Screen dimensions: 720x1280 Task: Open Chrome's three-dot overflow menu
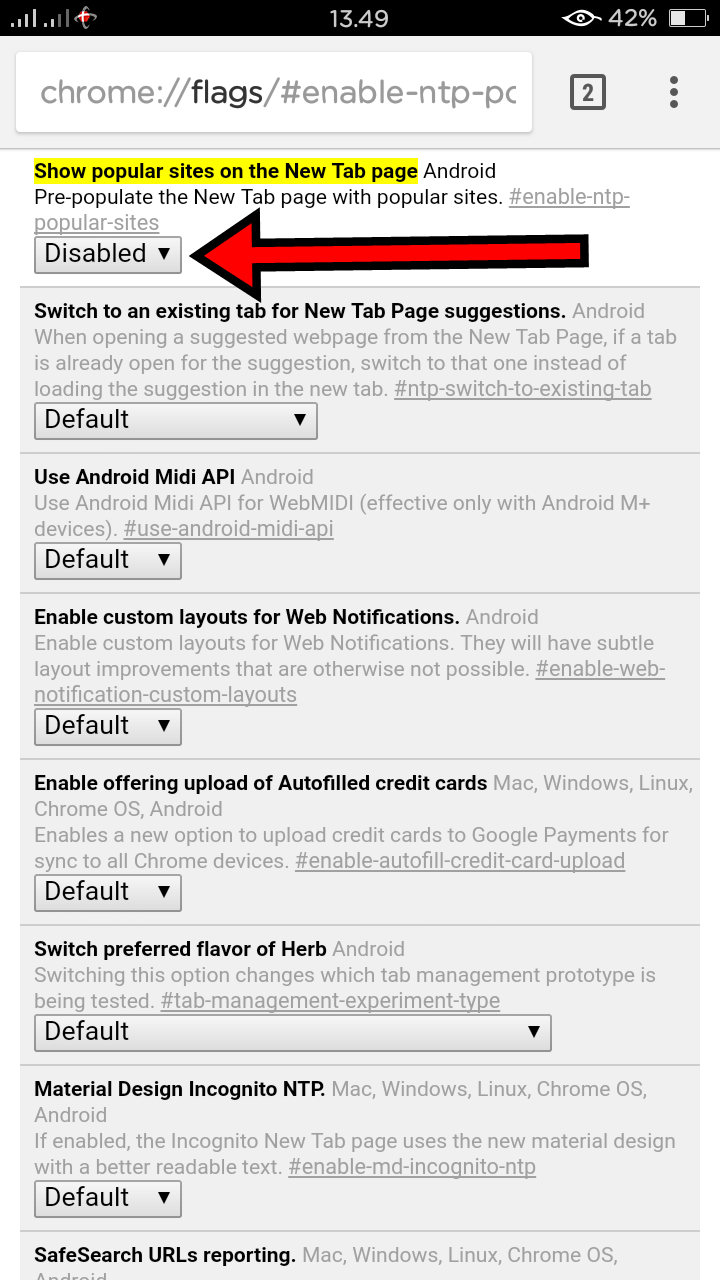point(674,93)
